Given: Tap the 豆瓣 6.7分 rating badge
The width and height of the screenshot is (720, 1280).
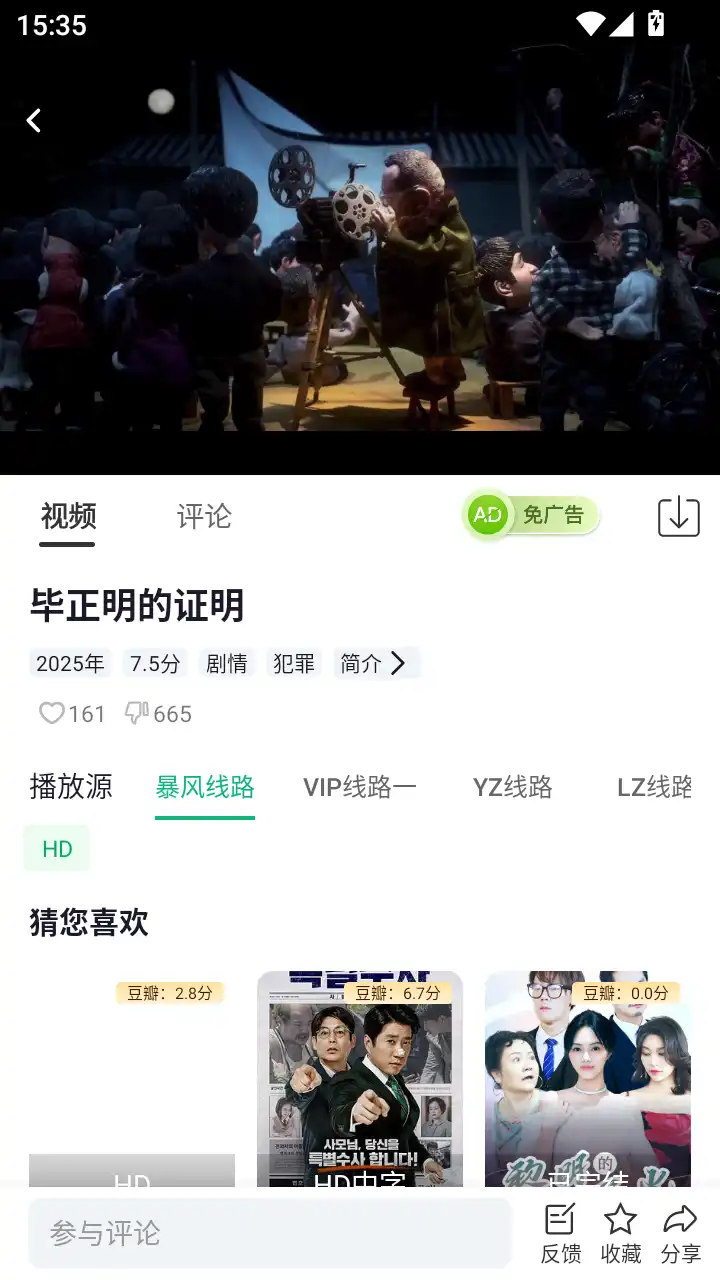Looking at the screenshot, I should tap(400, 993).
